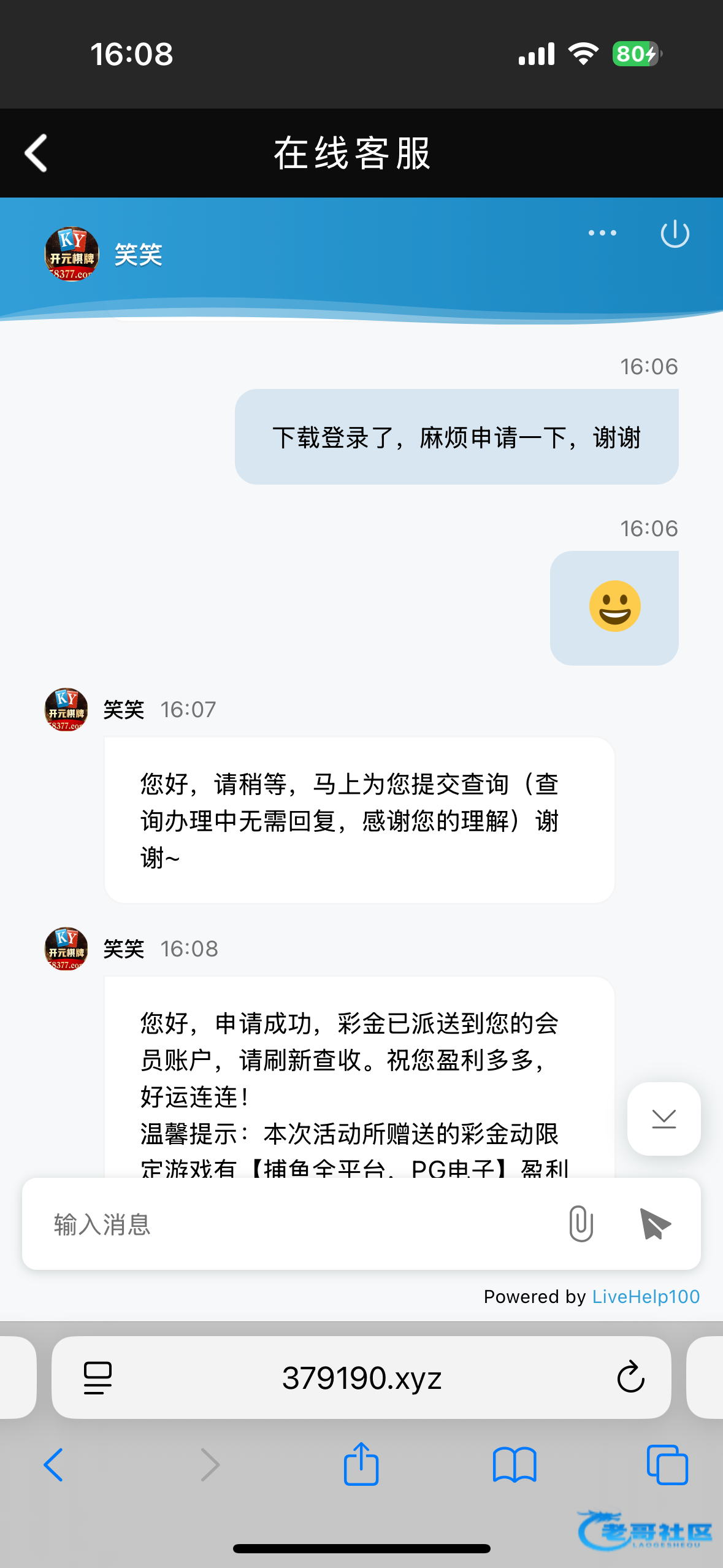Tap the 379190.xyz address bar
Image resolution: width=723 pixels, height=1568 pixels.
click(361, 1377)
